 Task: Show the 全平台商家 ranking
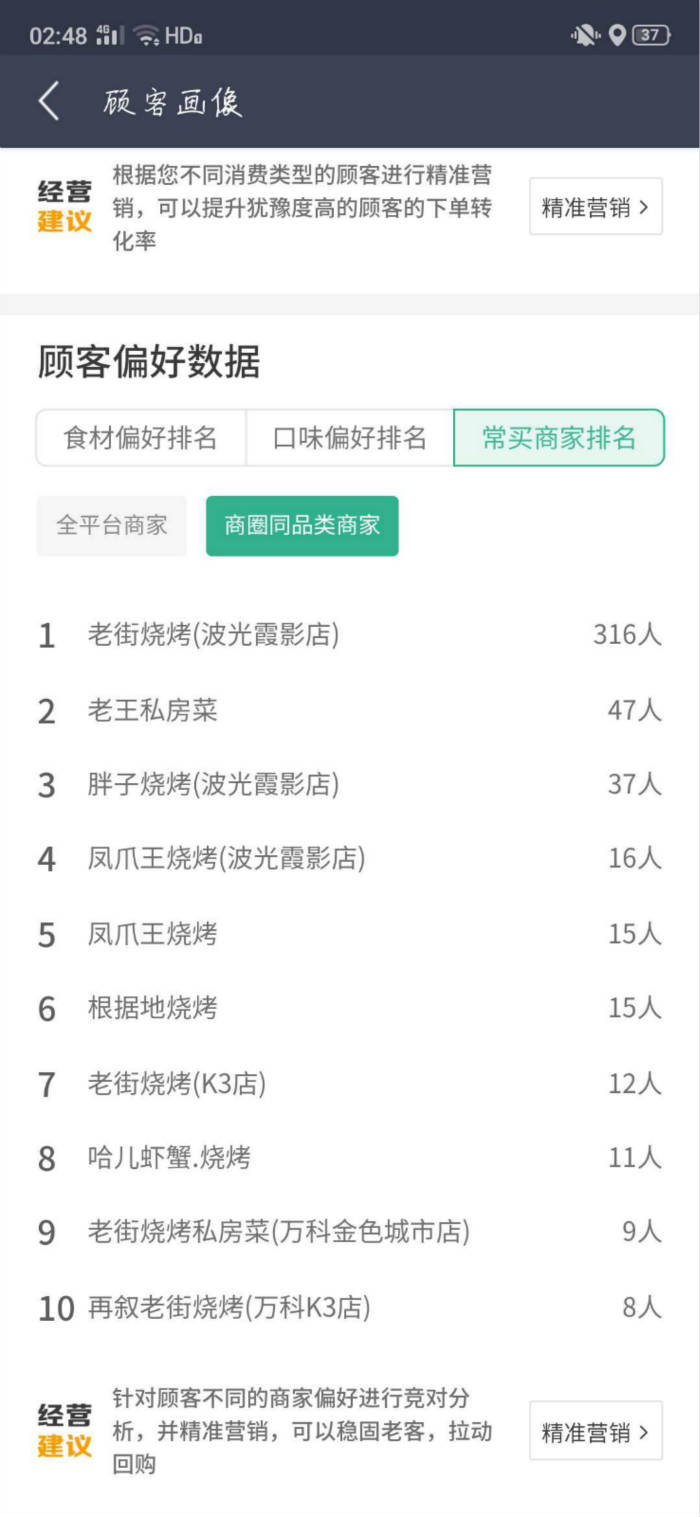112,526
